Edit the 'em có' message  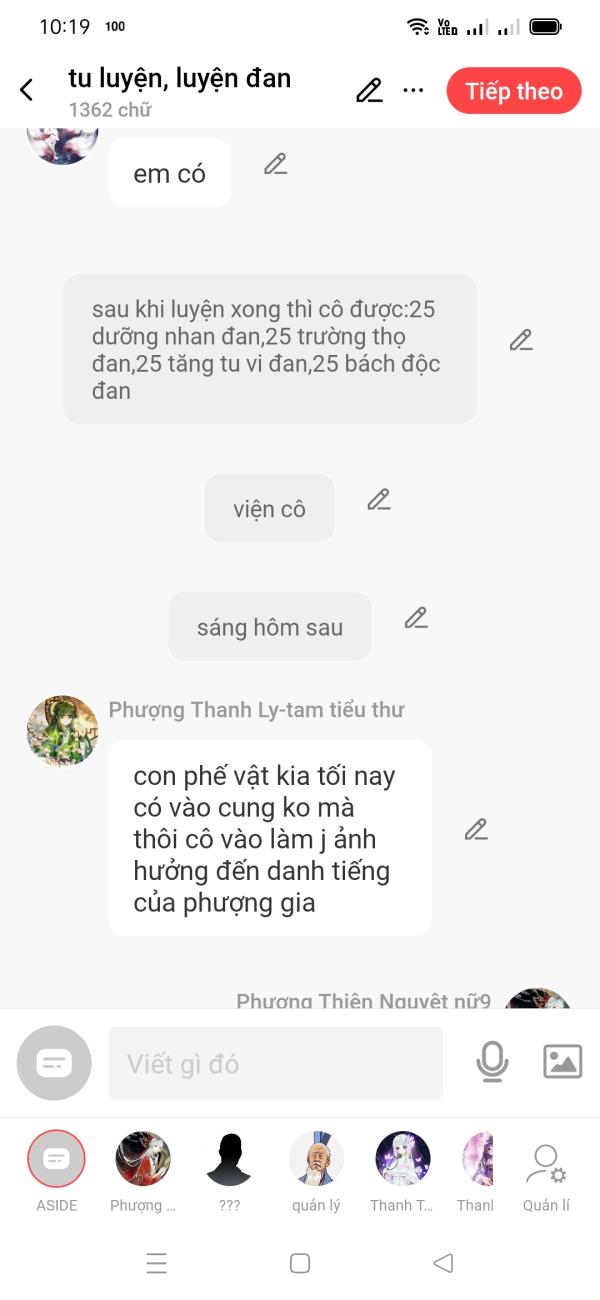point(276,164)
